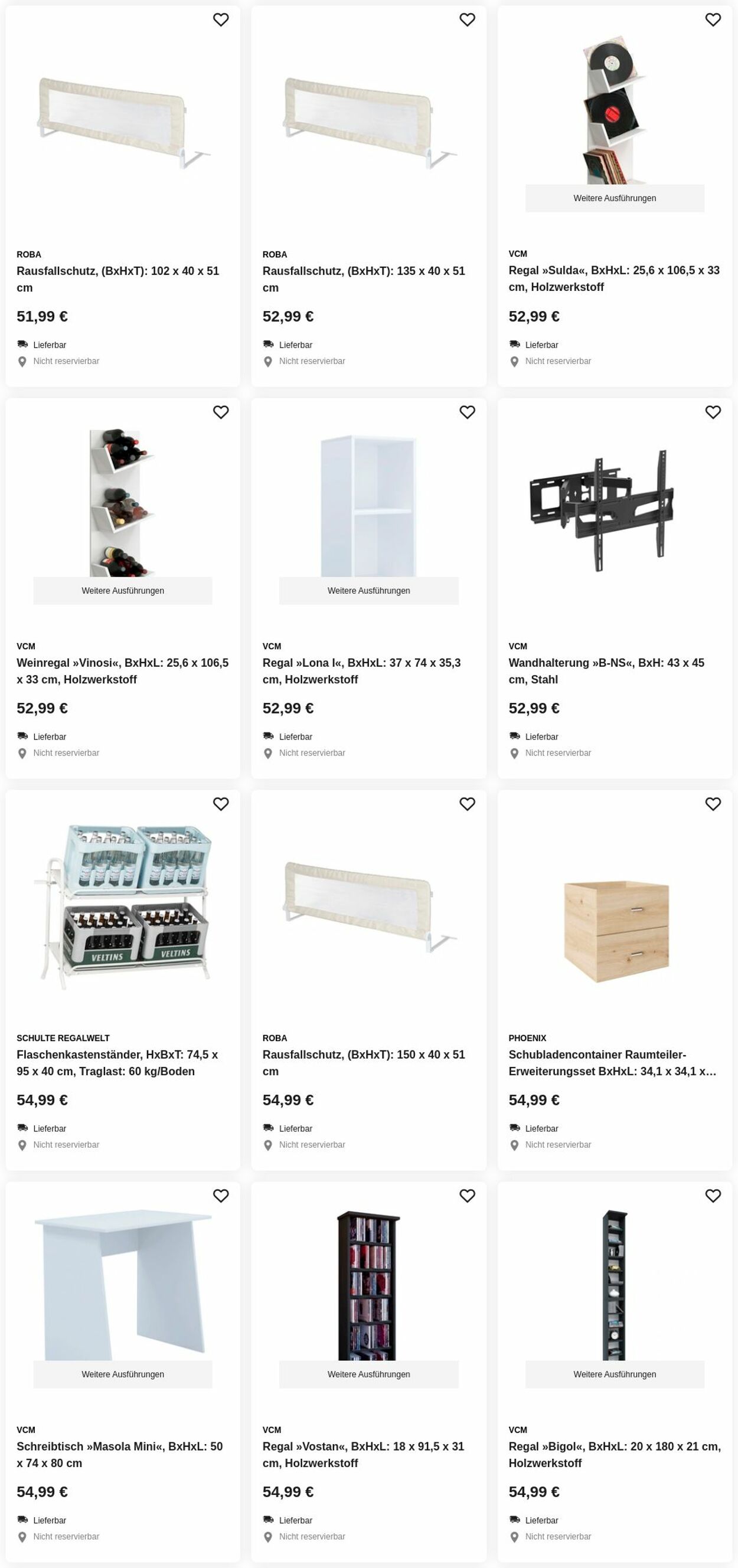View Weitere Ausführungen for Regal »Bigol«
Viewport: 738px width, 1568px height.
pyautogui.click(x=614, y=1374)
